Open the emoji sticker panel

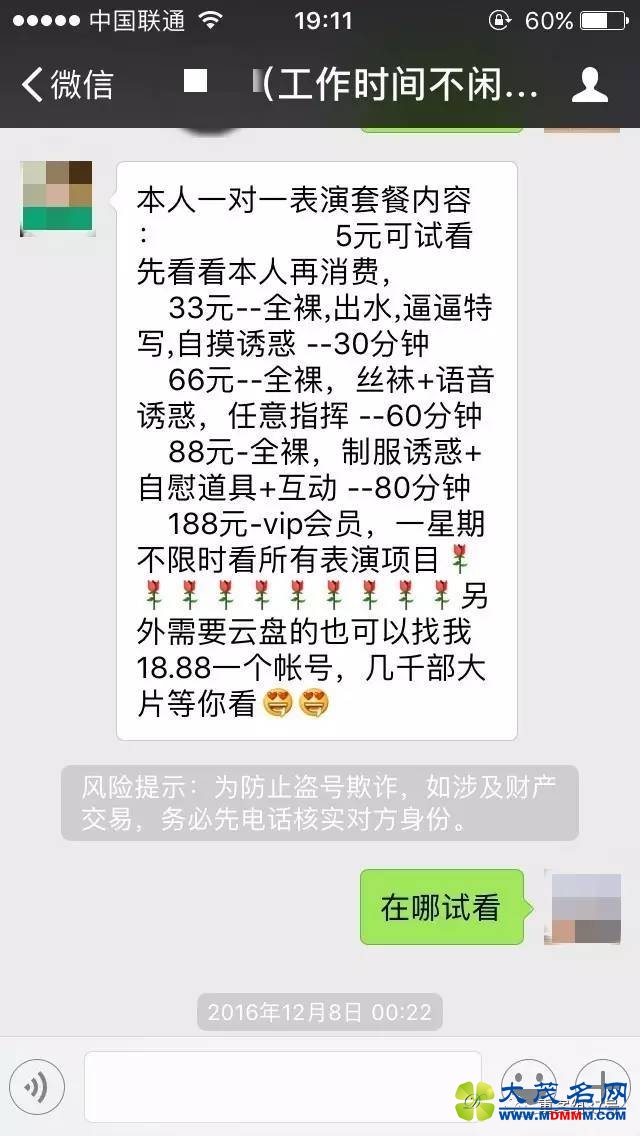[x=528, y=1086]
